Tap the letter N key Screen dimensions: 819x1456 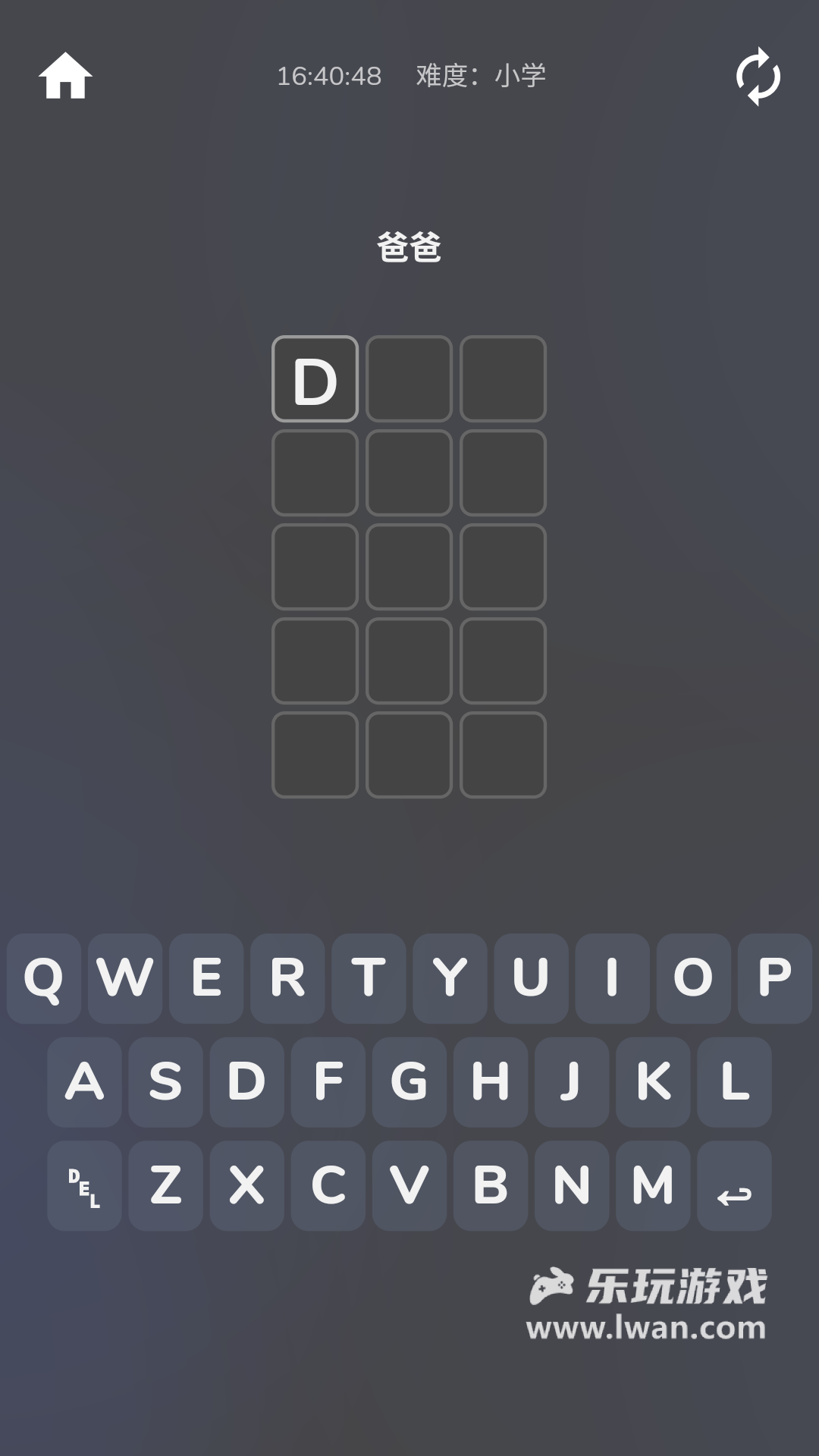(571, 1185)
